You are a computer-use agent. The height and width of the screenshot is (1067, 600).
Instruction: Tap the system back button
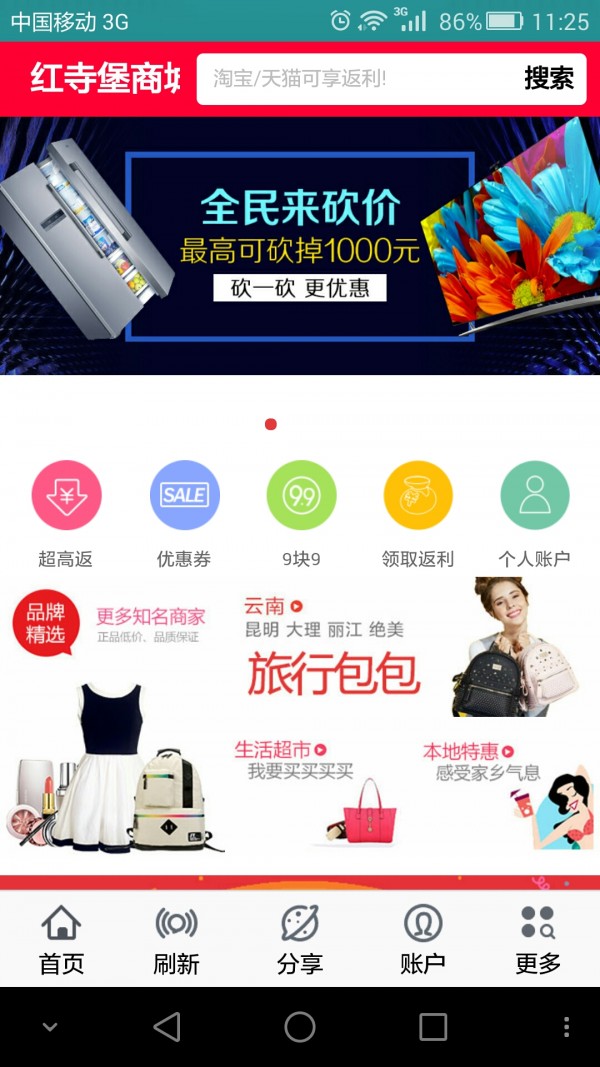167,1027
